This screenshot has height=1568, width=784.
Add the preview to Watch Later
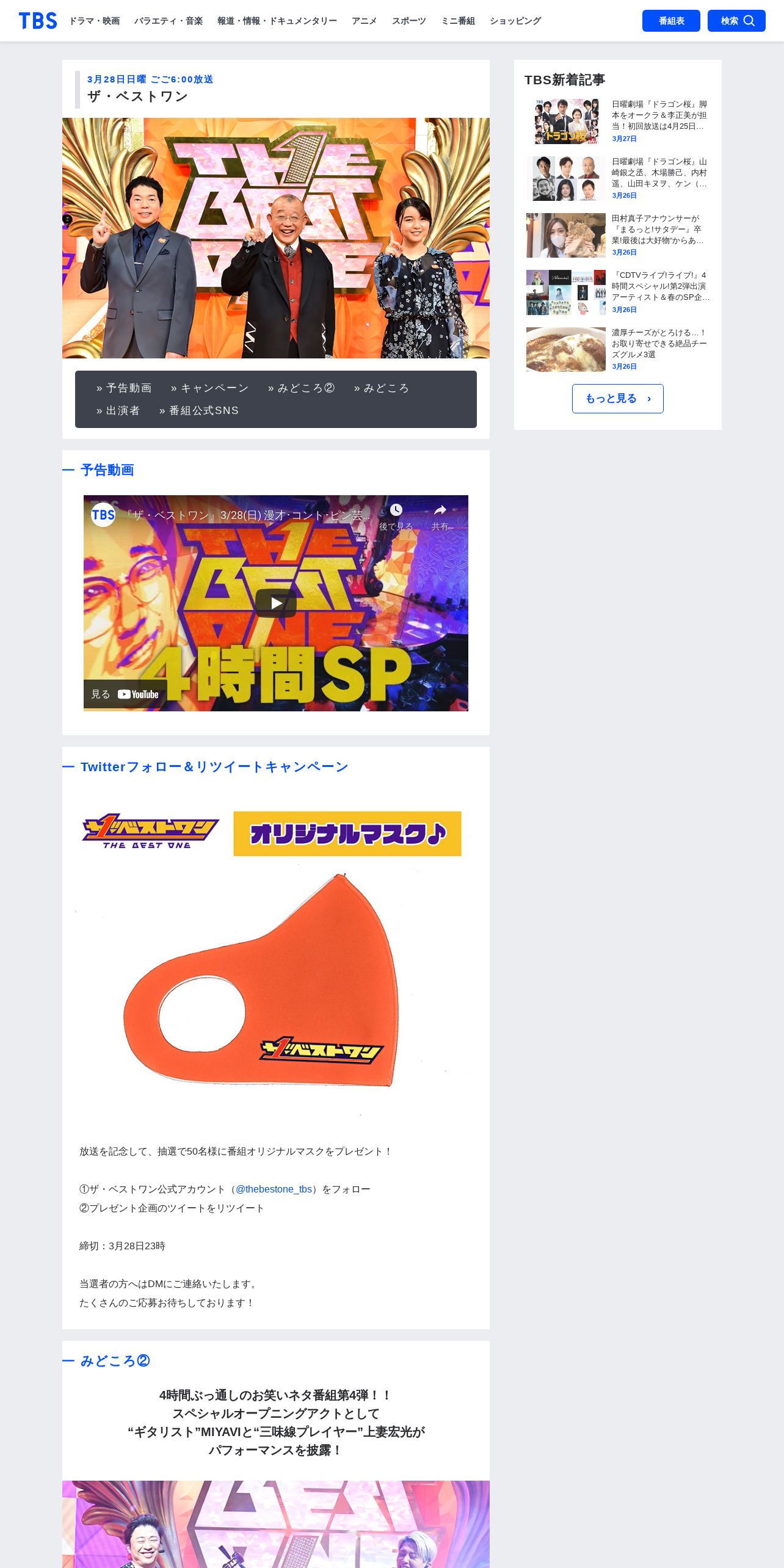396,517
